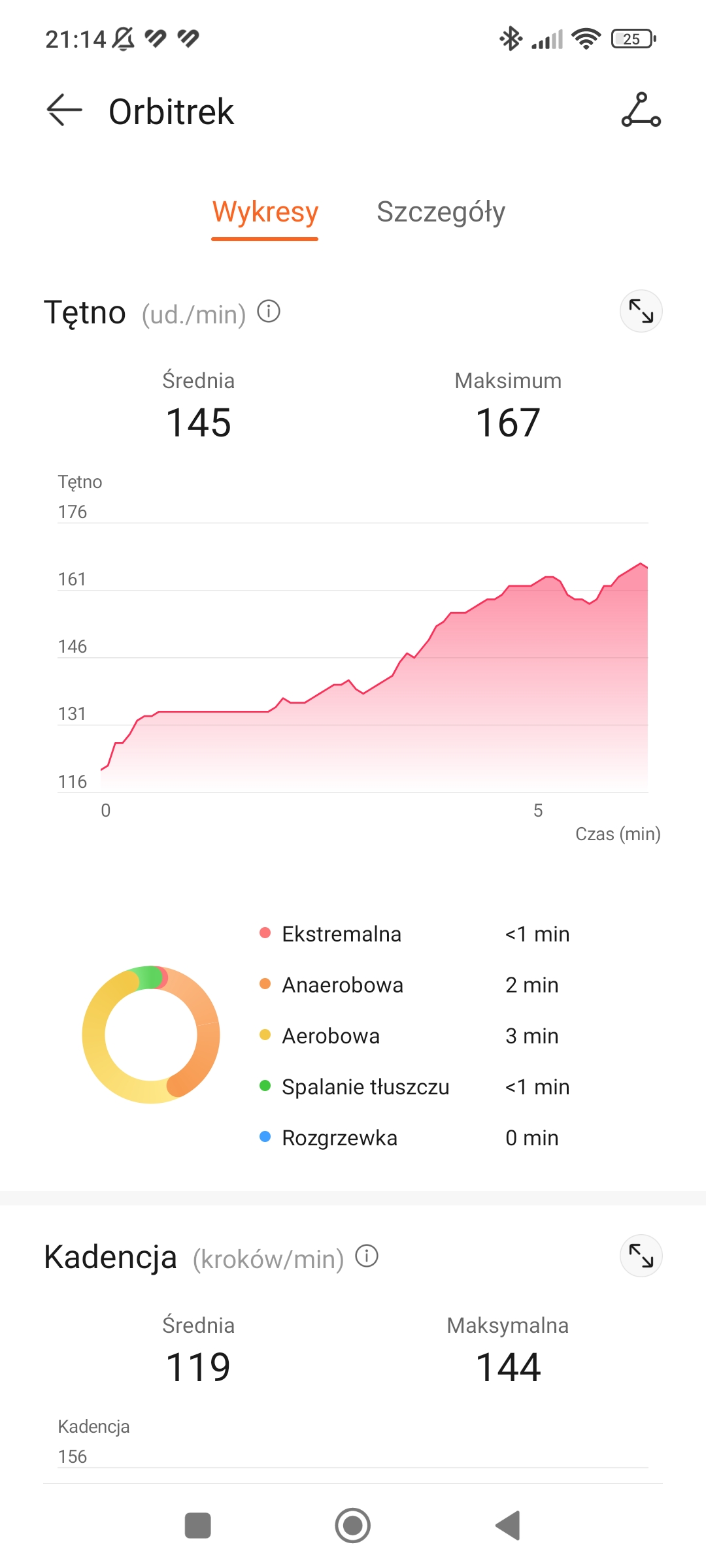Viewport: 706px width, 1568px height.
Task: Tap the info icon next to Kadencja
Action: (366, 1256)
